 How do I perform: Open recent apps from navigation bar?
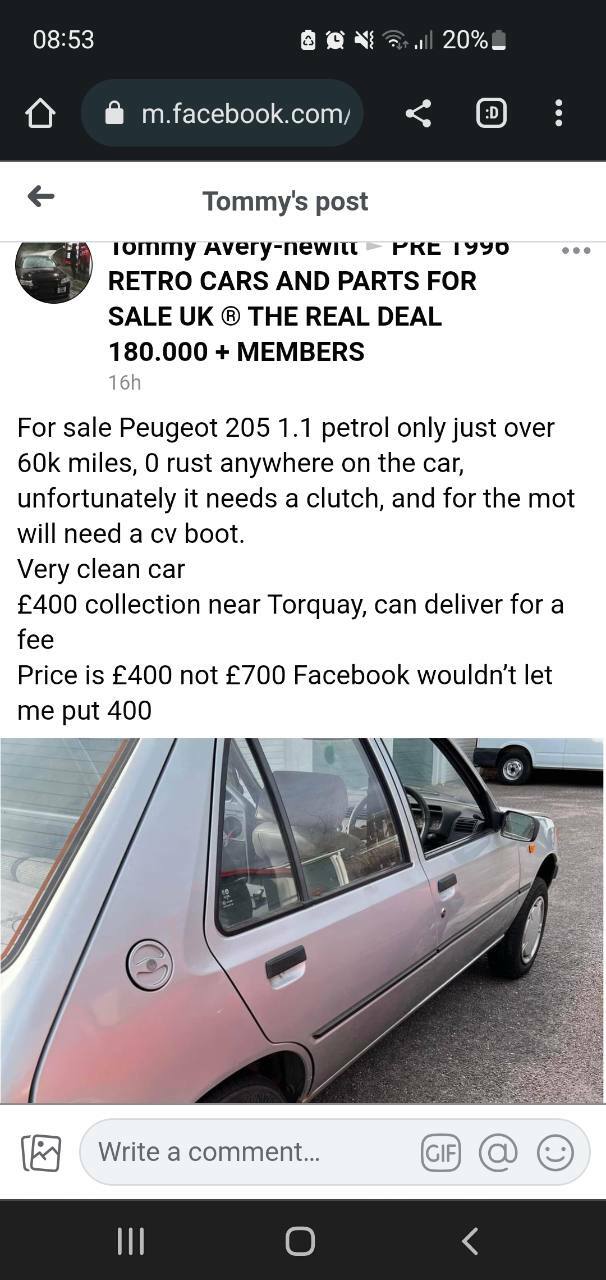point(131,1241)
